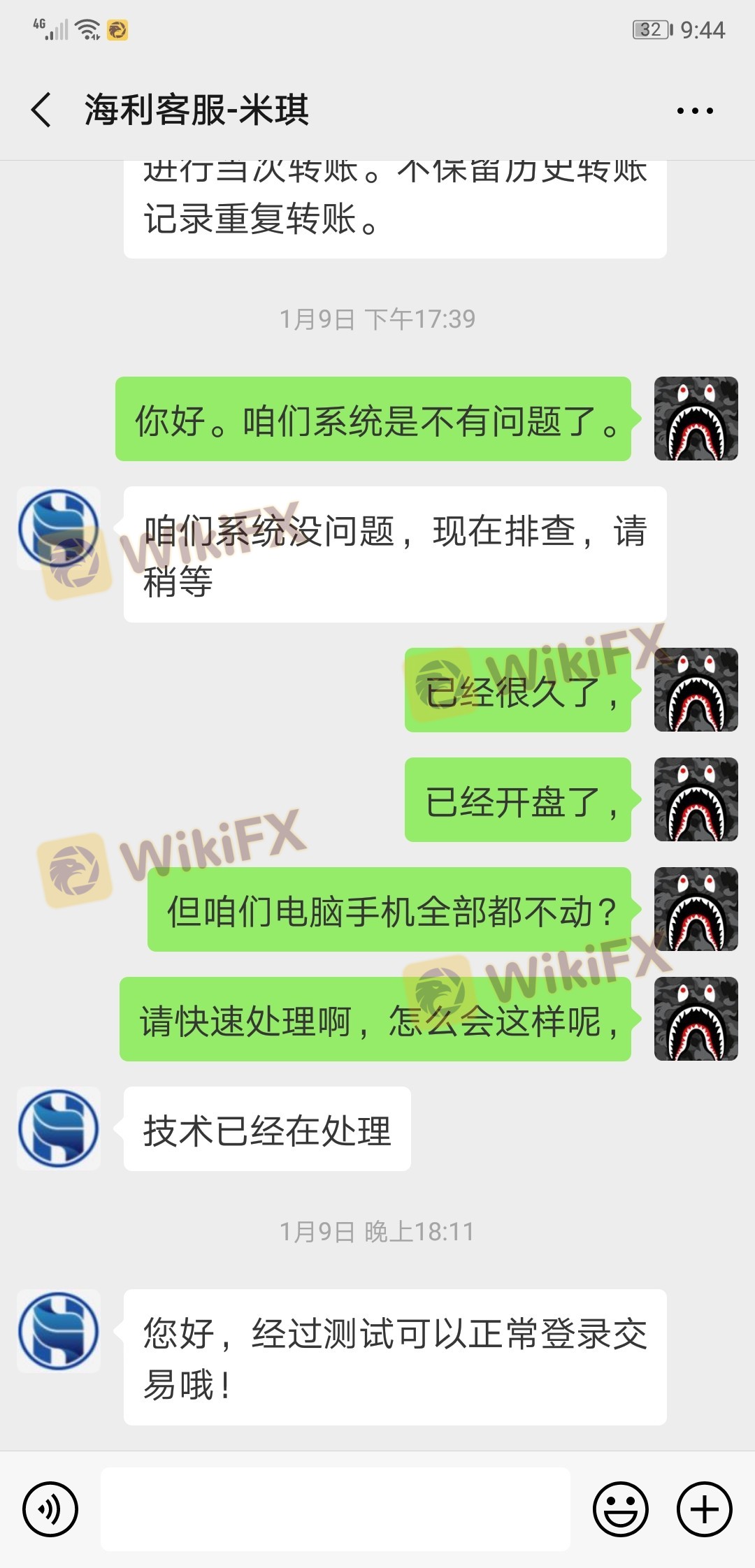View the 海利客服 avatar beside 技术已经在处理
This screenshot has height=1568, width=755.
click(x=59, y=1128)
